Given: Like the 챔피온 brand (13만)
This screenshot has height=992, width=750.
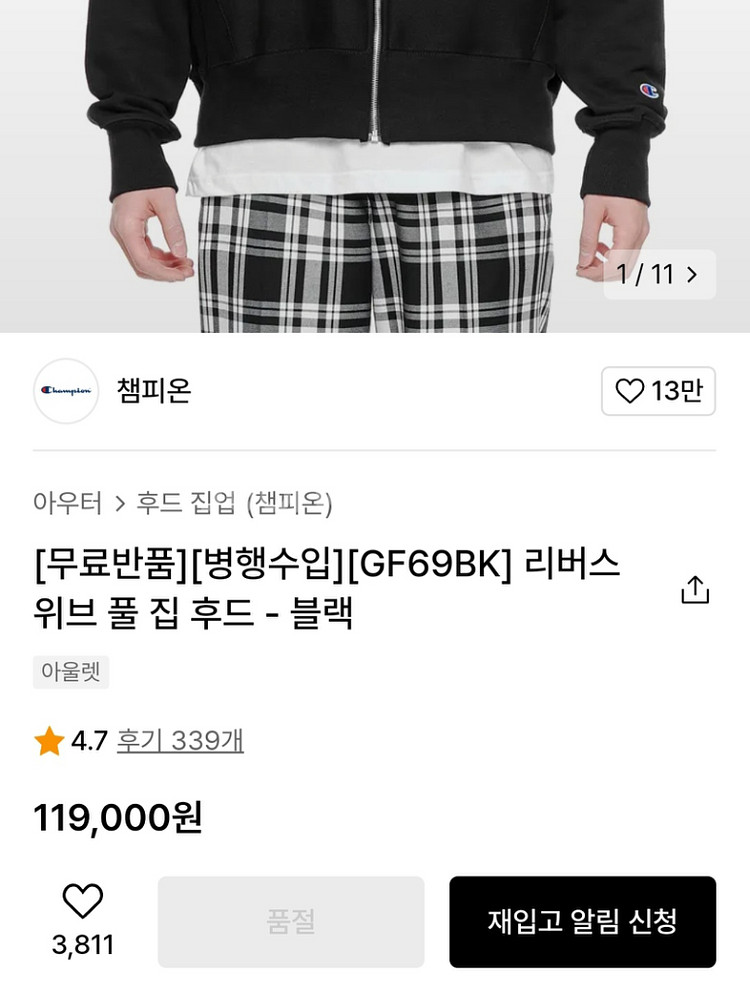Looking at the screenshot, I should pos(658,391).
